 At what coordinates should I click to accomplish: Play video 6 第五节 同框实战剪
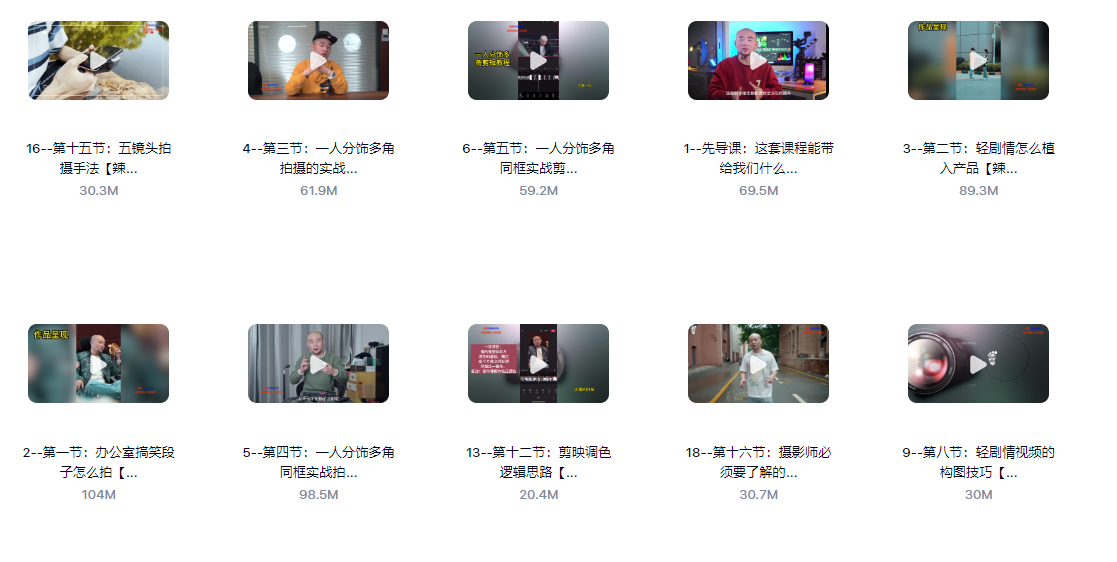coord(538,61)
